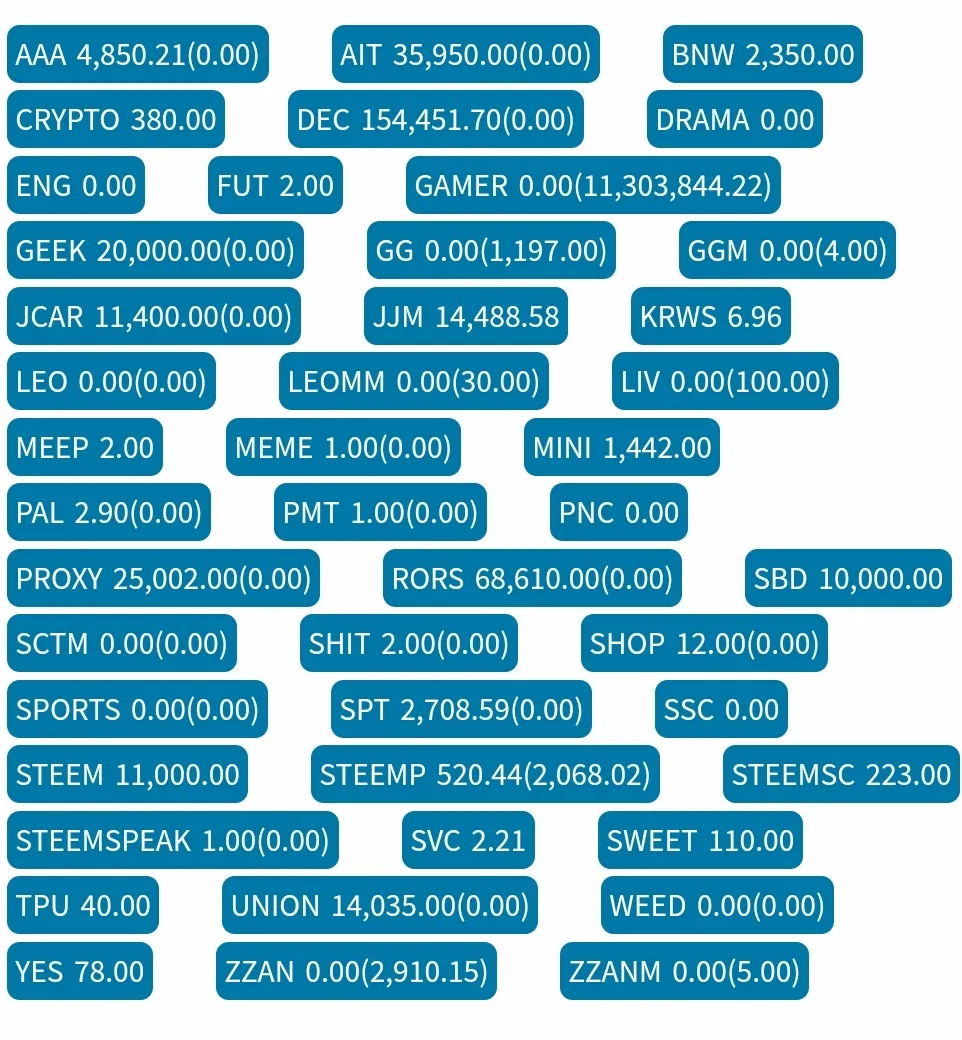Select the UNION 14,035.00 chip
The image size is (962, 1040).
[x=379, y=906]
